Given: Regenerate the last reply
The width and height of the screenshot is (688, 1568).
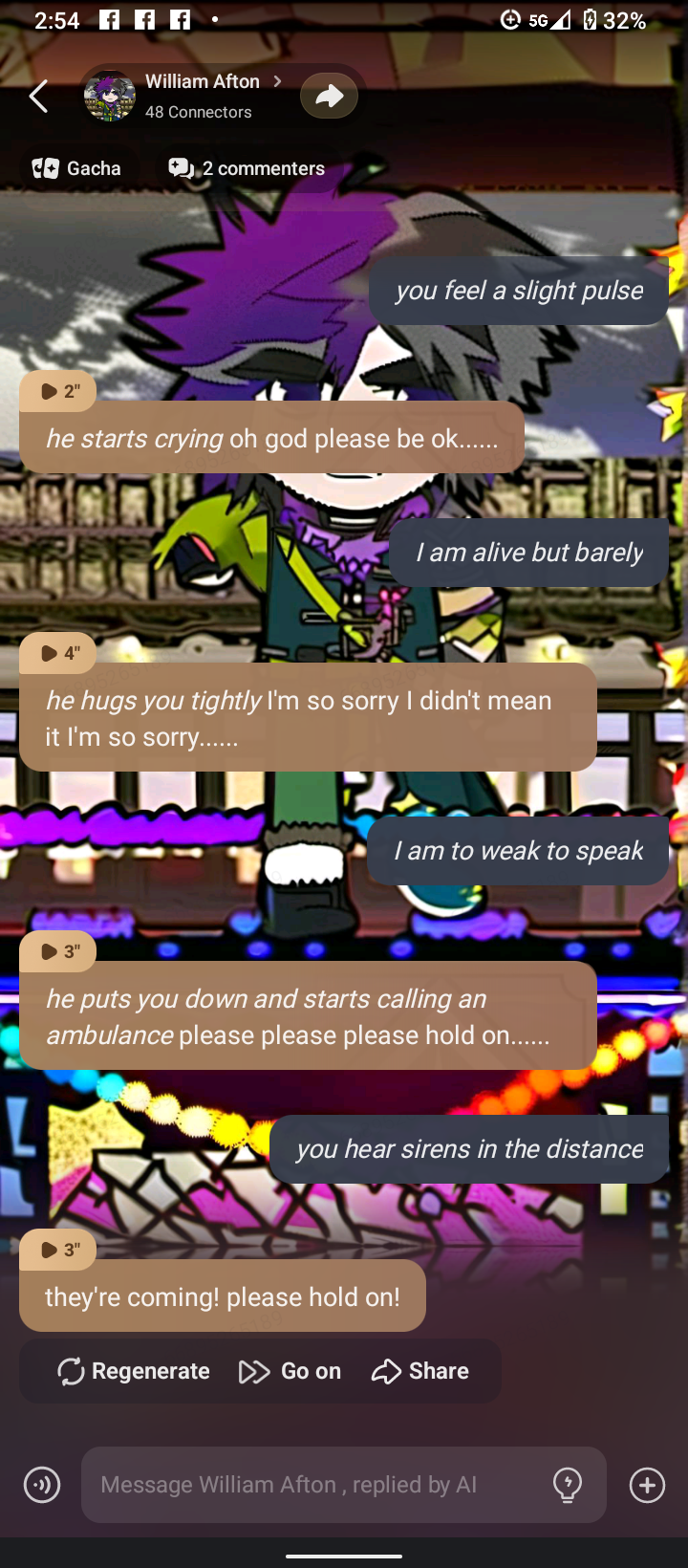Looking at the screenshot, I should (x=134, y=1371).
